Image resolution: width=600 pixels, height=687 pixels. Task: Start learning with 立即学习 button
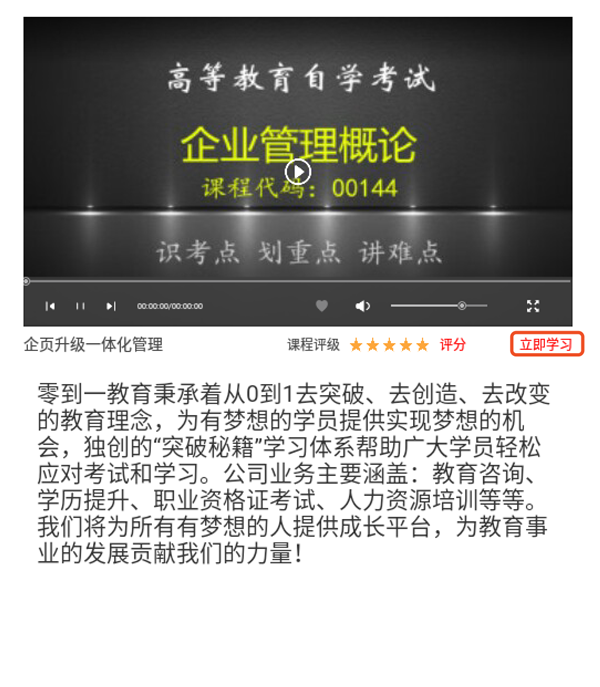click(547, 345)
